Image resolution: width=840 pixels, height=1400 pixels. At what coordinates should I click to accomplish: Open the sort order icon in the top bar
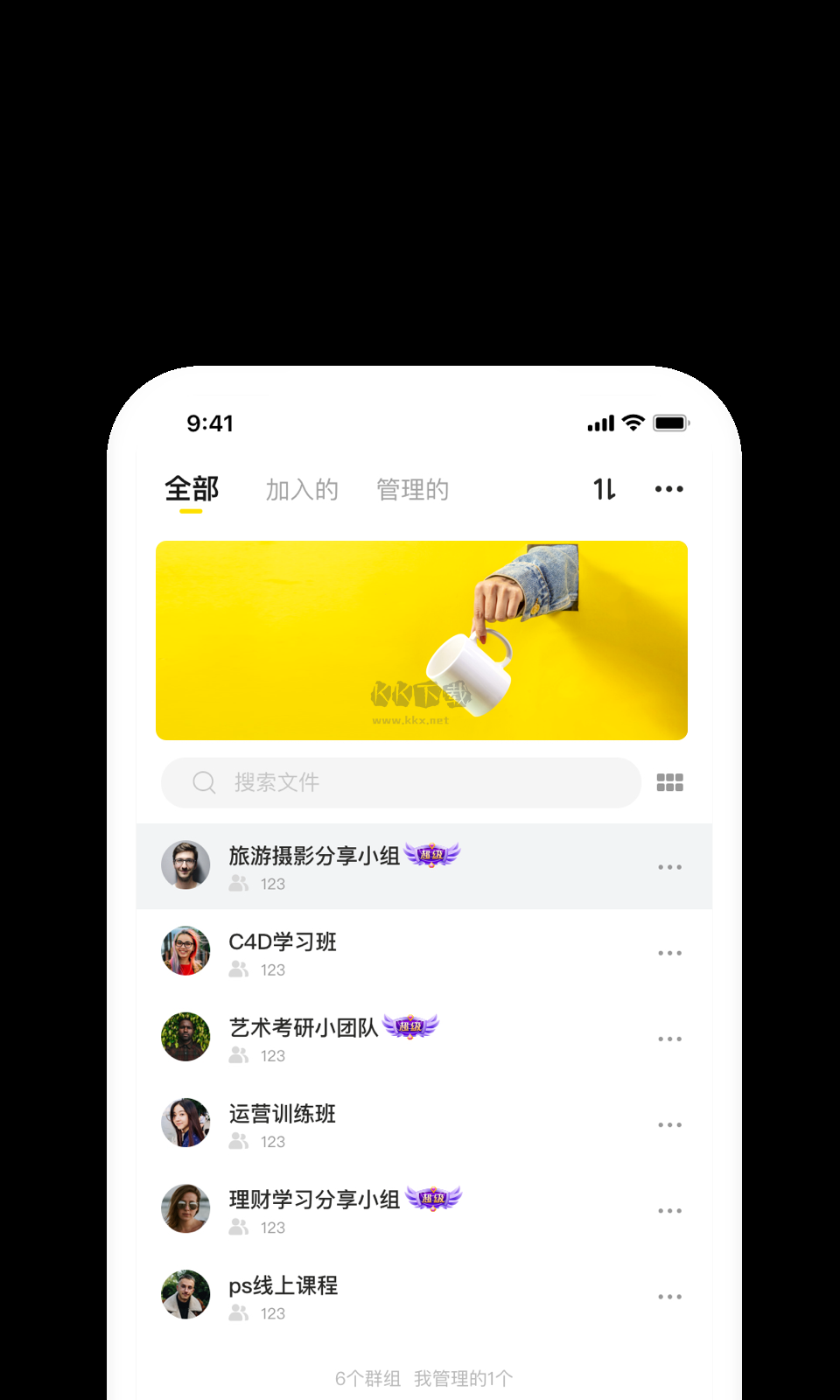(605, 488)
